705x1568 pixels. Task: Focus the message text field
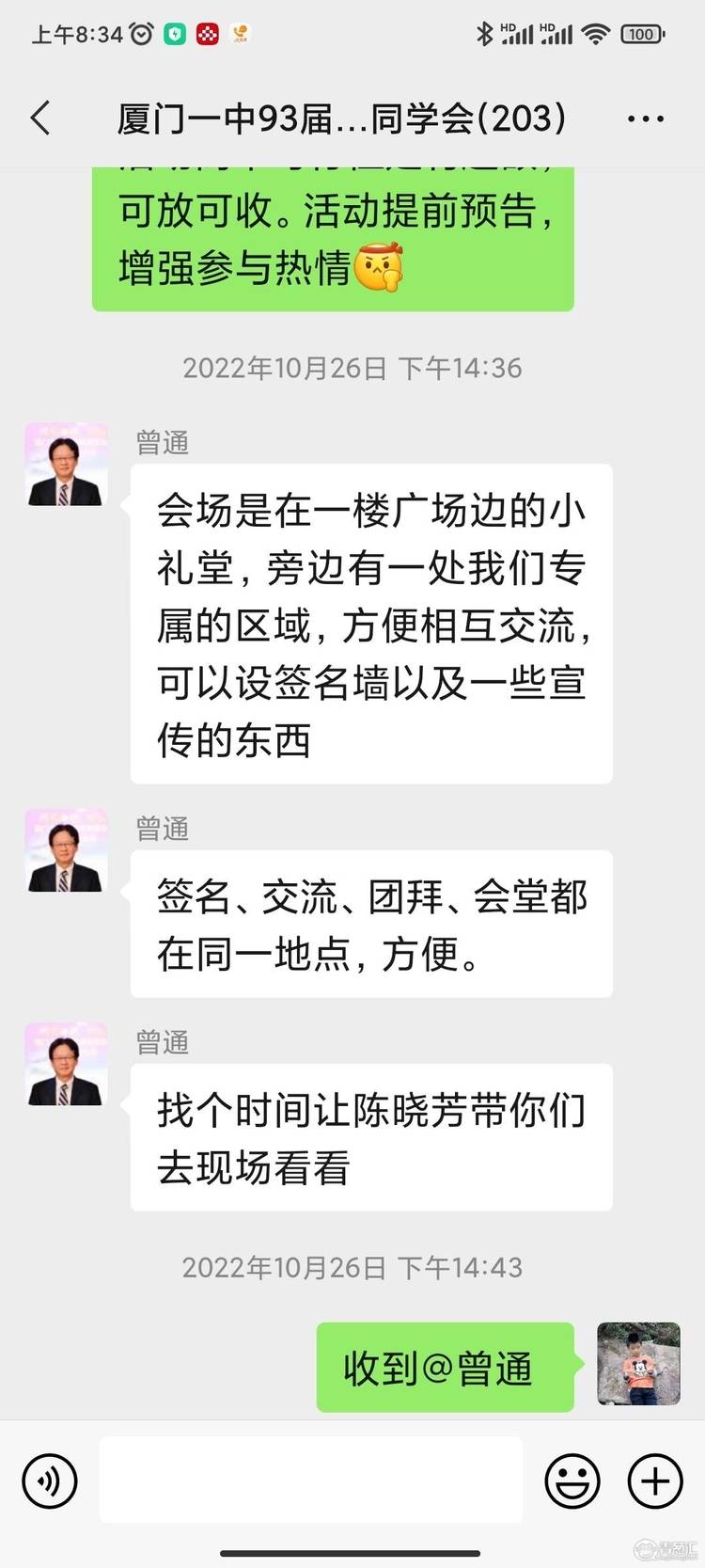[x=310, y=1480]
